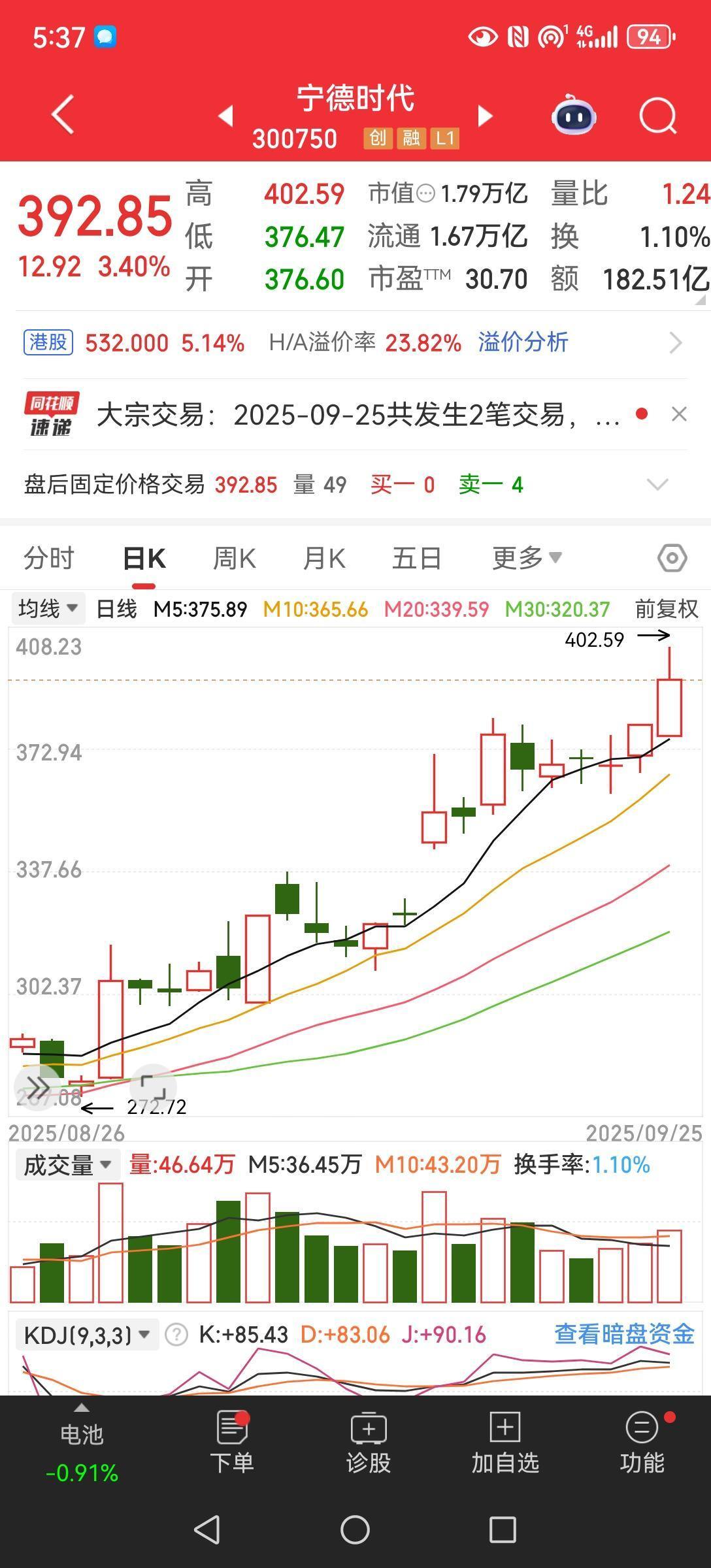The height and width of the screenshot is (1568, 711).
Task: Switch to the previous stock
Action: [x=225, y=116]
